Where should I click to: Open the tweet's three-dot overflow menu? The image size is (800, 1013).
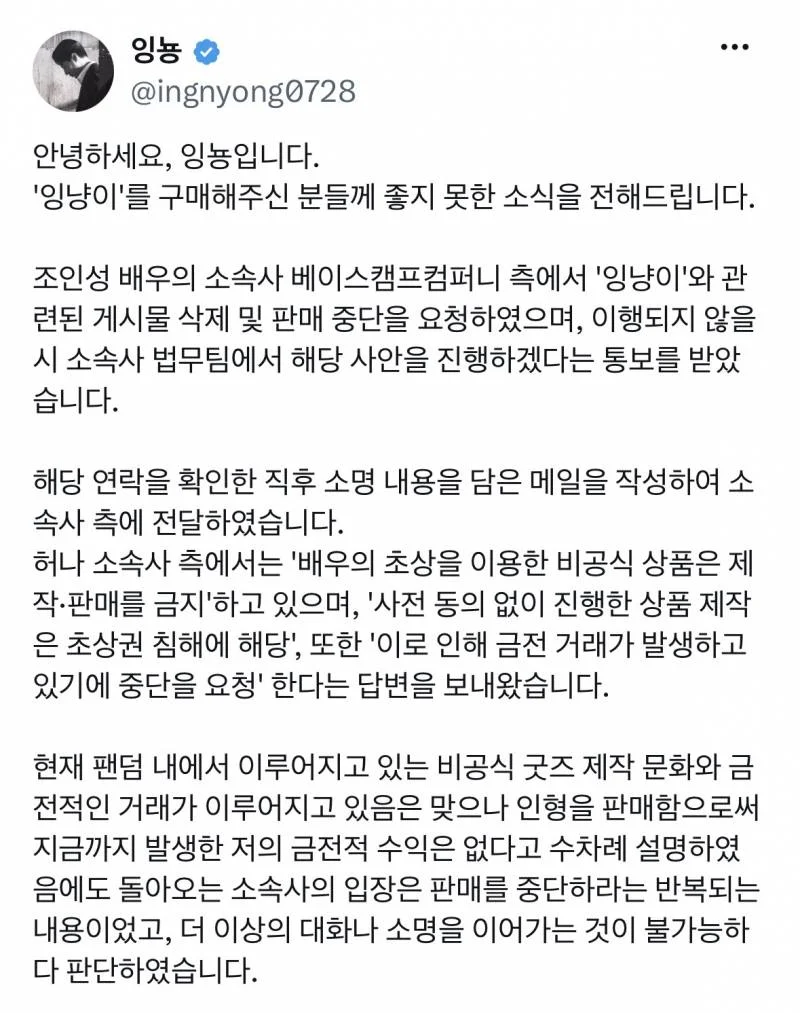click(735, 47)
